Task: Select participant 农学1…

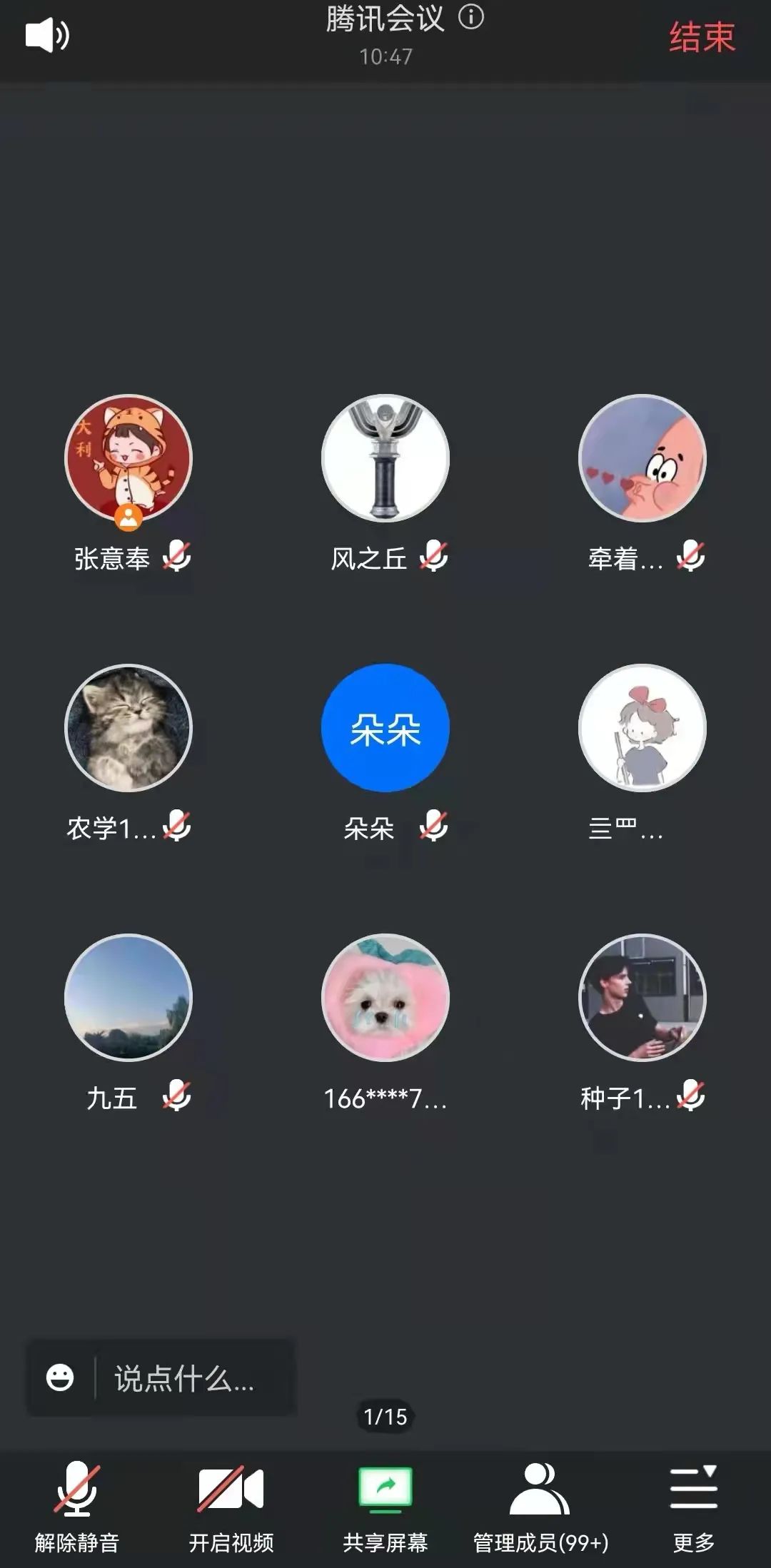Action: pos(128,728)
